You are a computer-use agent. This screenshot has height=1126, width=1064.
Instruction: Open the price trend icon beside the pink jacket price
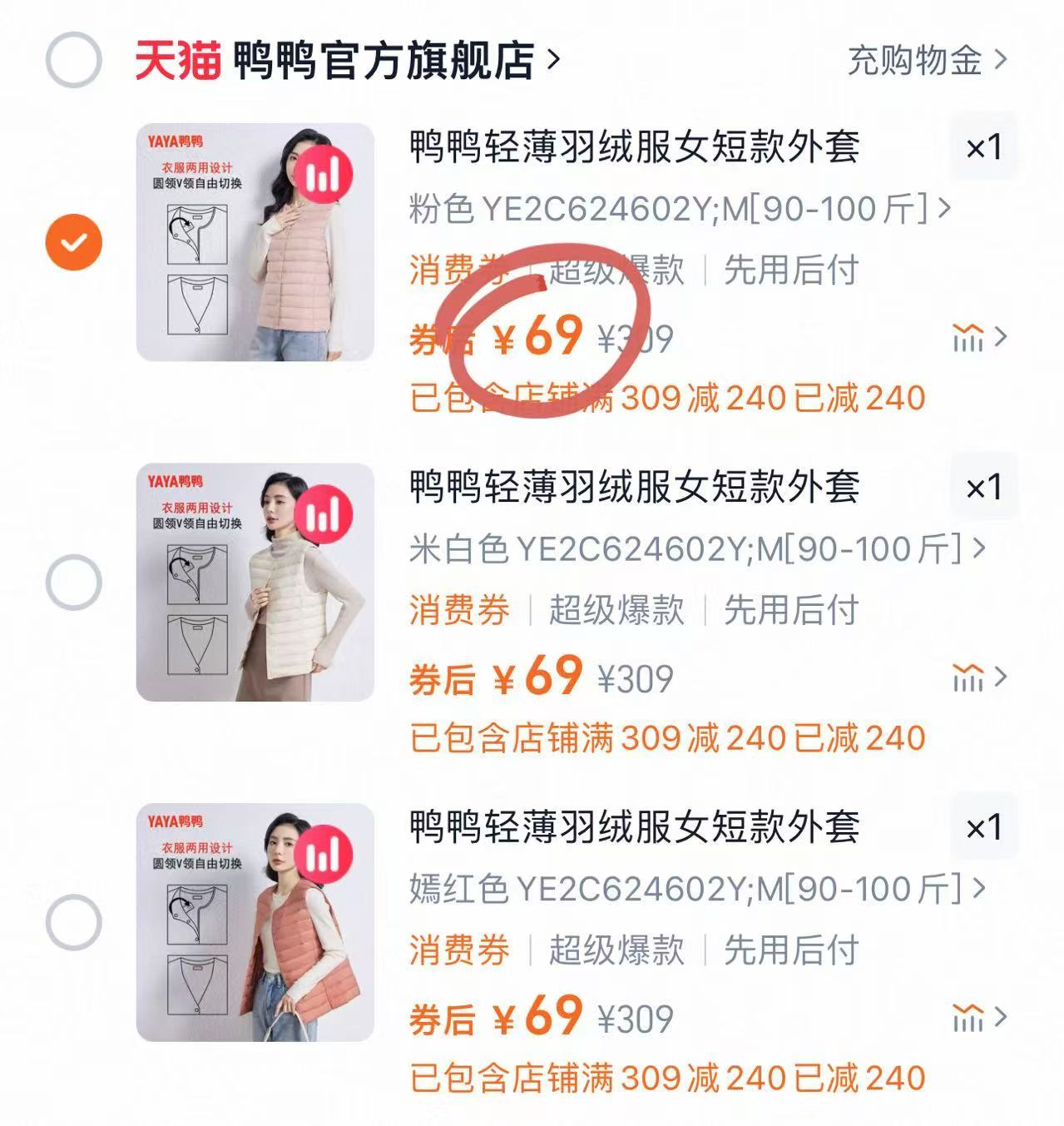969,336
